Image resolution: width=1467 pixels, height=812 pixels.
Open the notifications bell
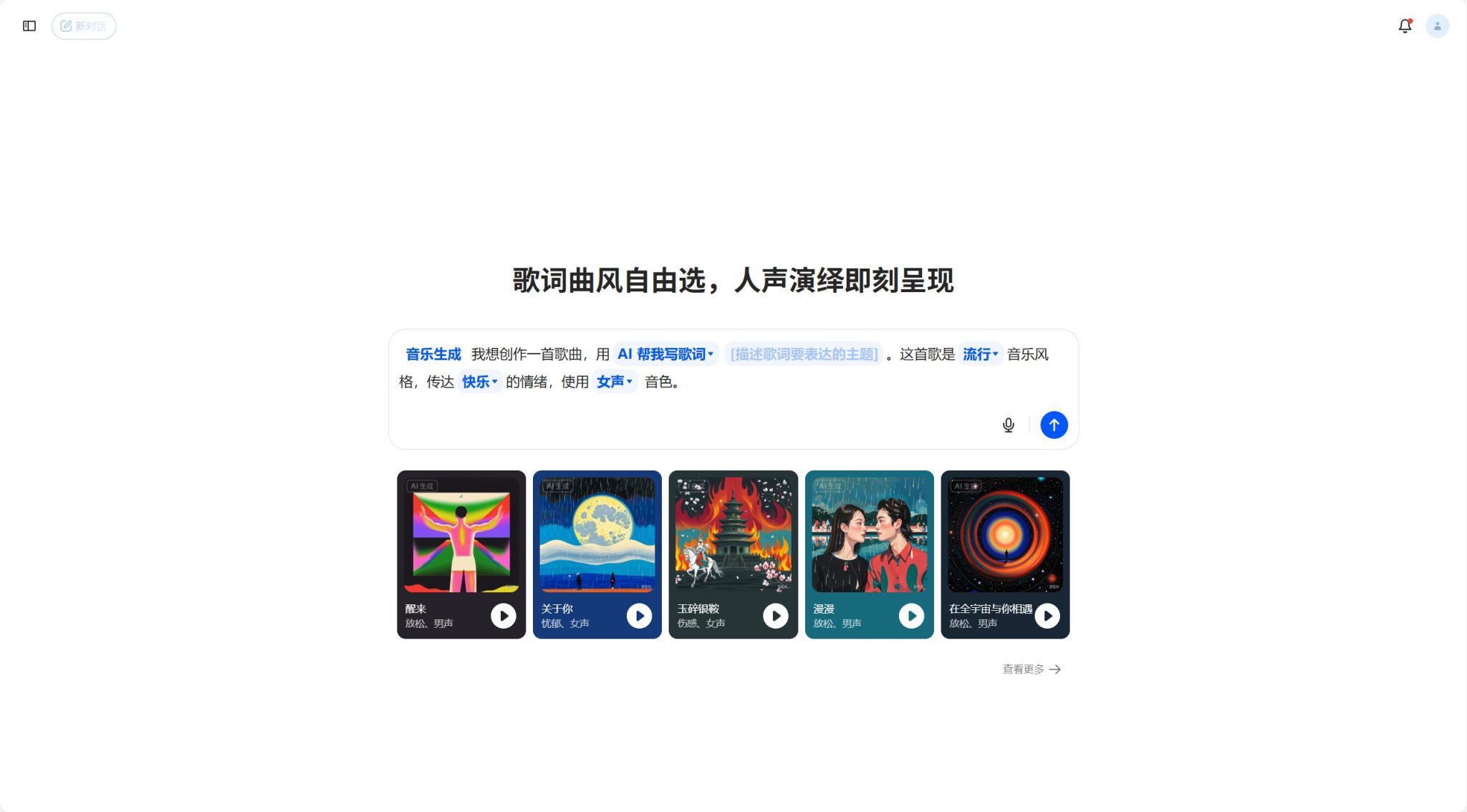1405,26
